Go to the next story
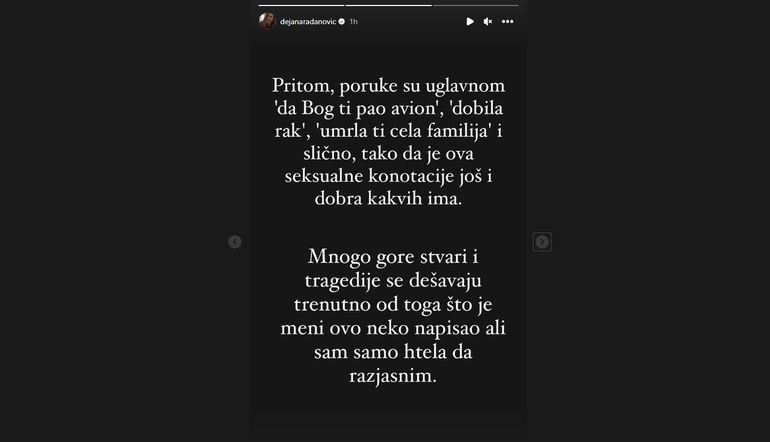 [x=542, y=241]
